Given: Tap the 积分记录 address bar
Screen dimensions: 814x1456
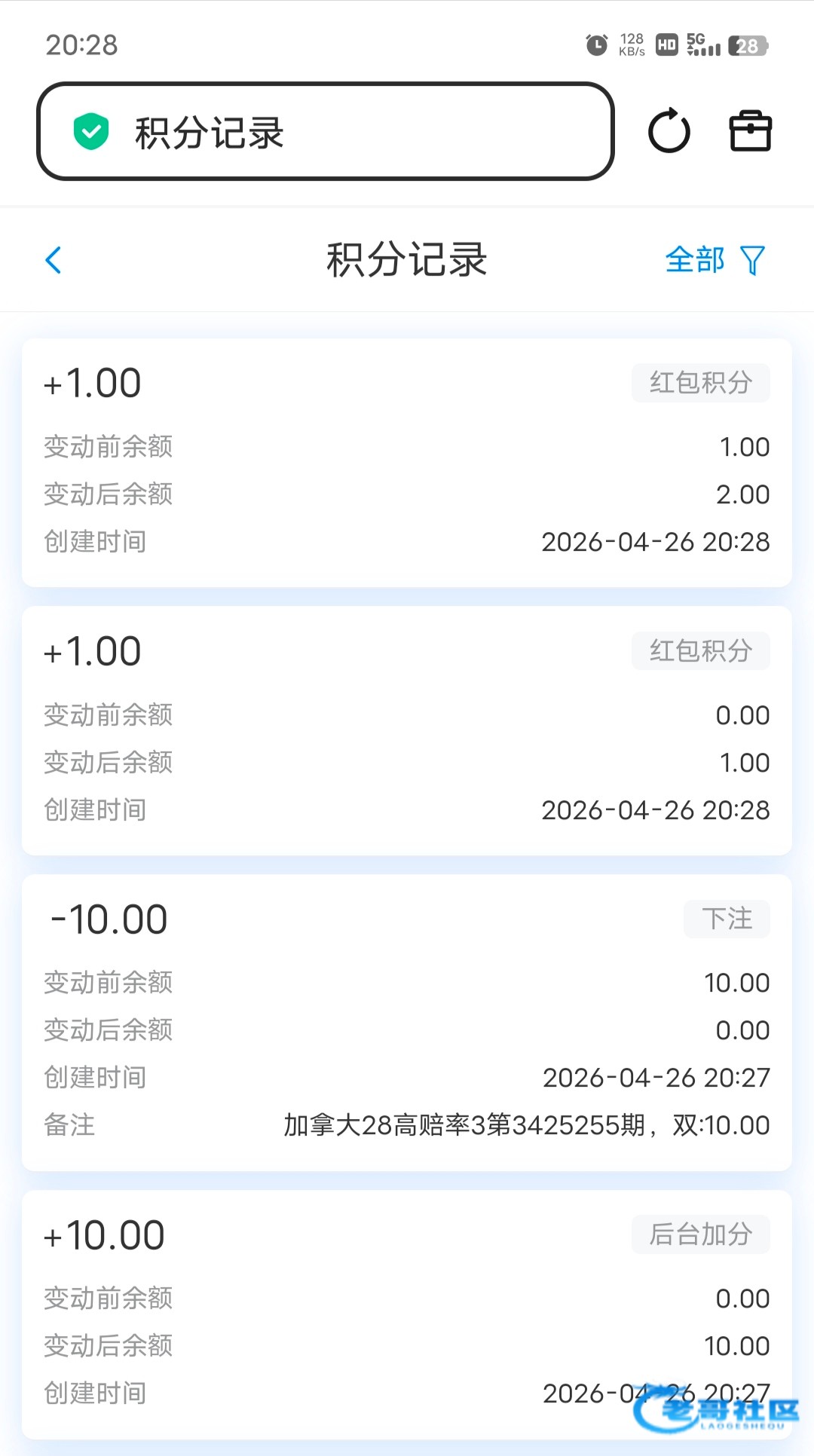Looking at the screenshot, I should point(326,131).
